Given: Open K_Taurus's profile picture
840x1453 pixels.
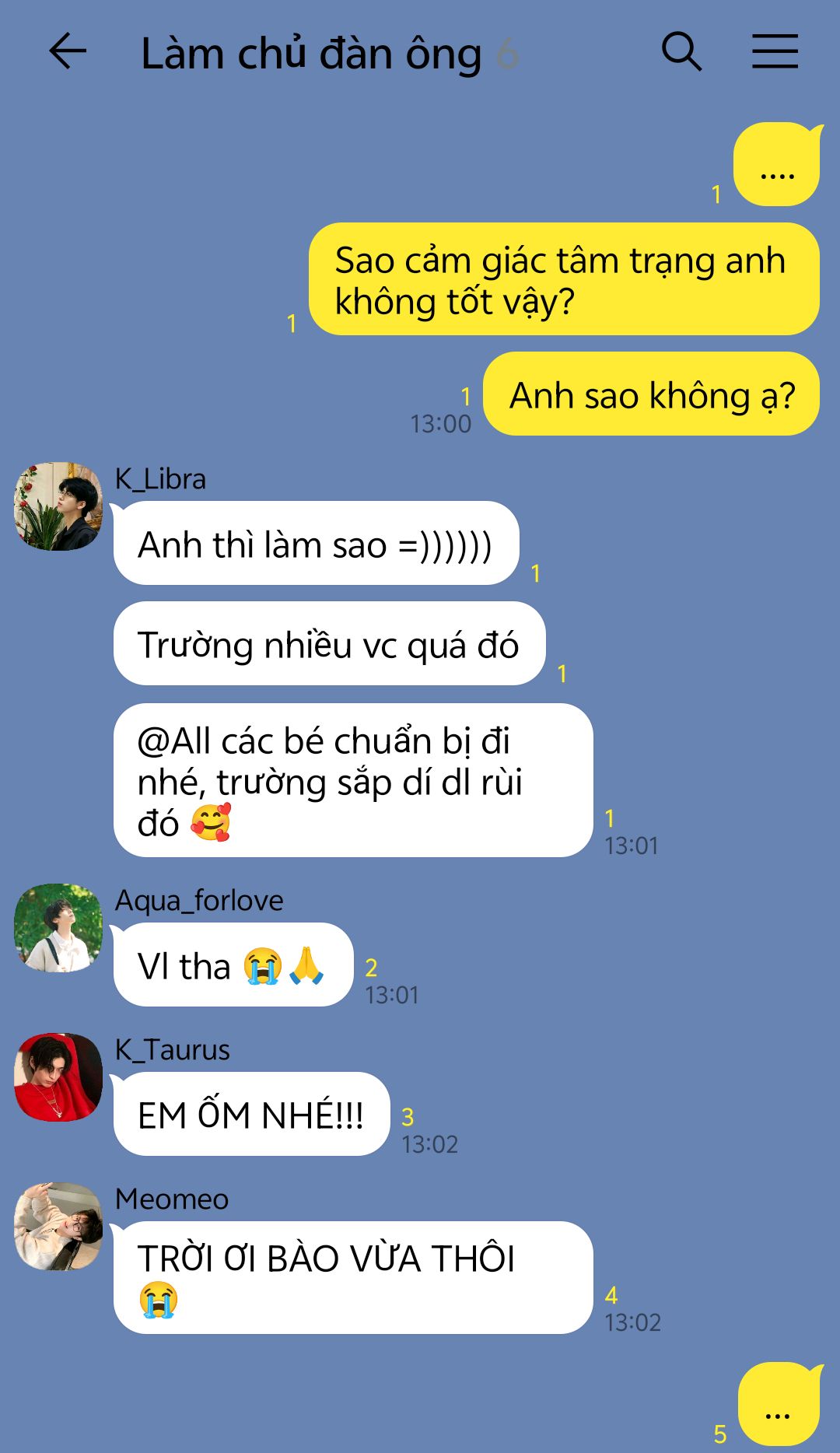Looking at the screenshot, I should (58, 1077).
